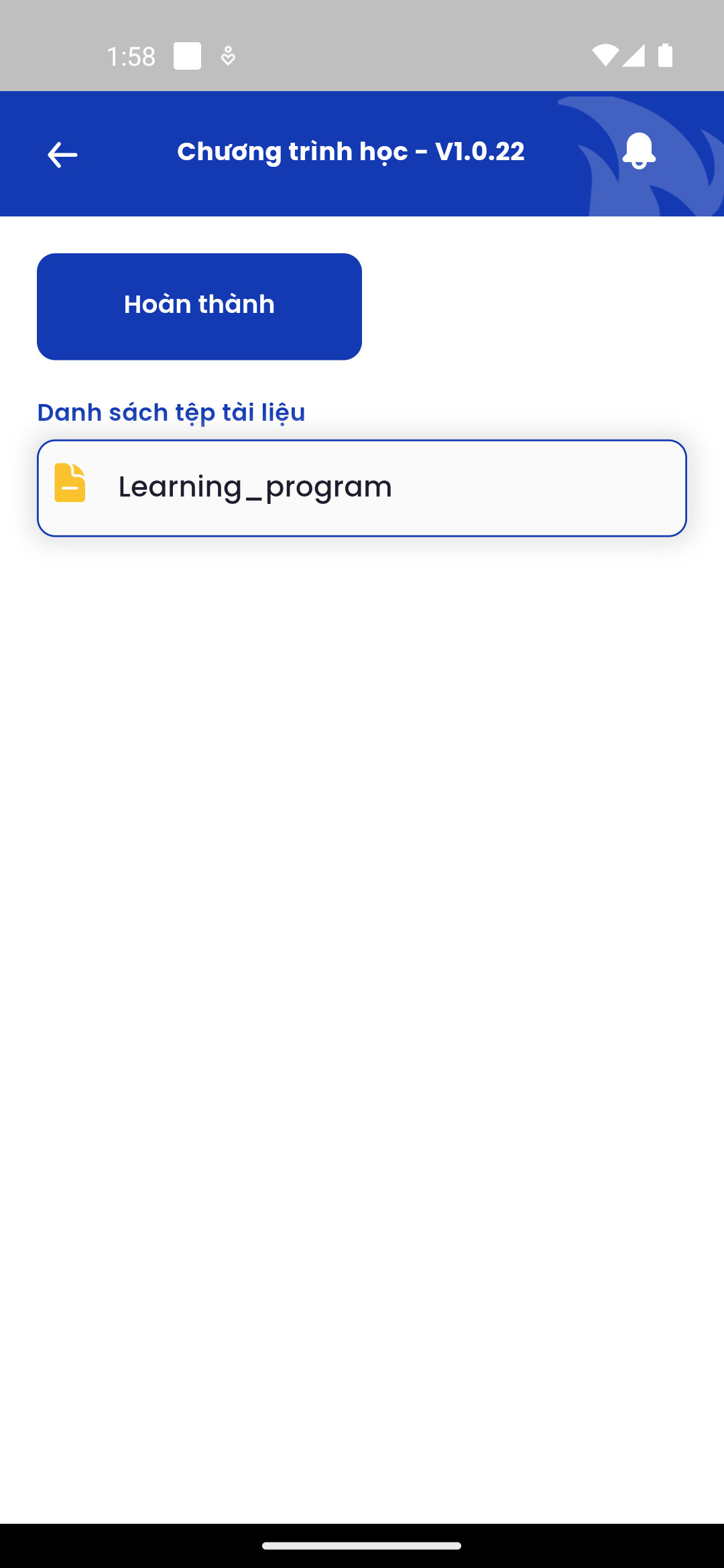Image resolution: width=724 pixels, height=1568 pixels.
Task: Open the Learning_program document
Action: click(362, 488)
